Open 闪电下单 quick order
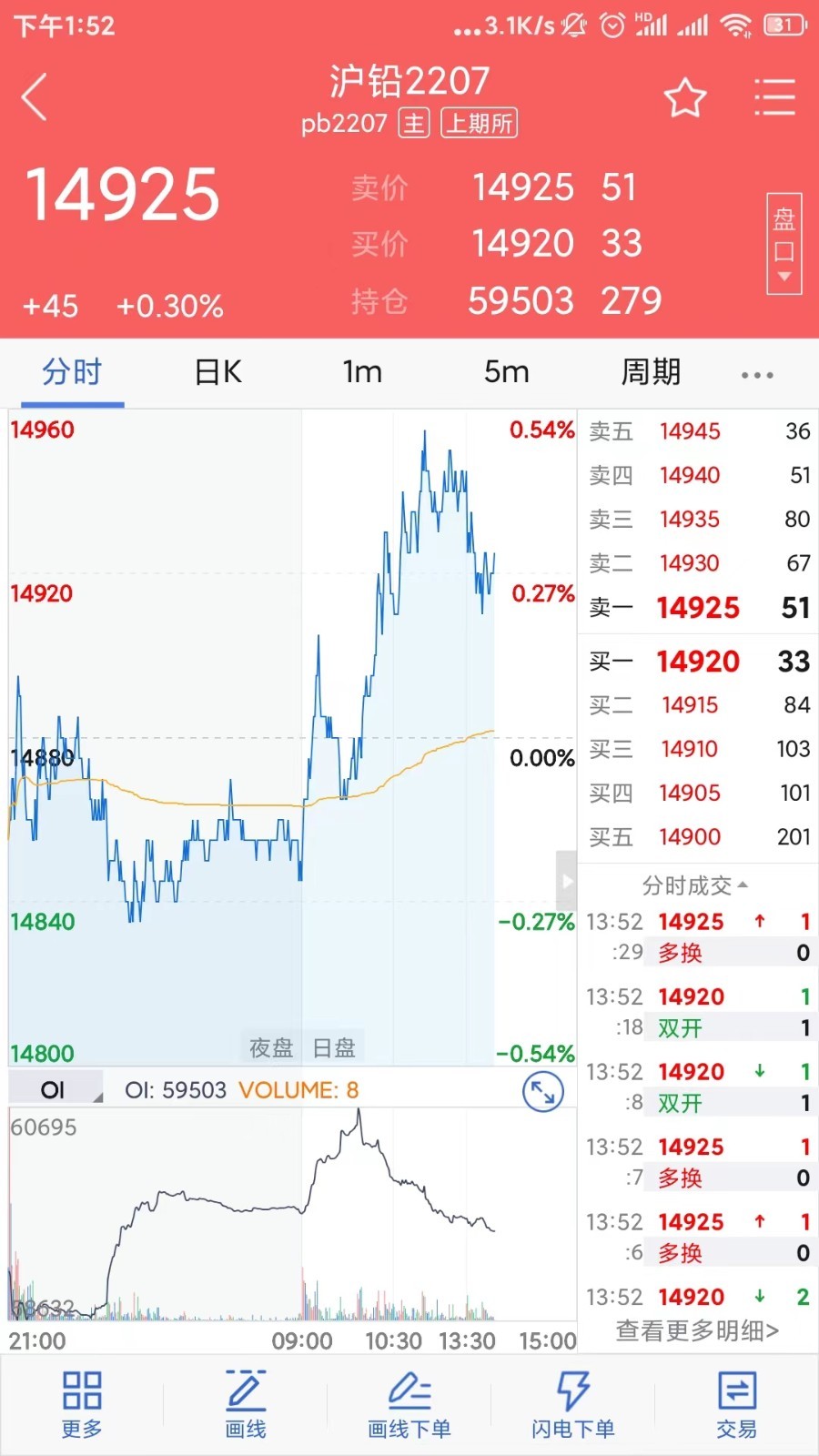 click(x=573, y=1404)
